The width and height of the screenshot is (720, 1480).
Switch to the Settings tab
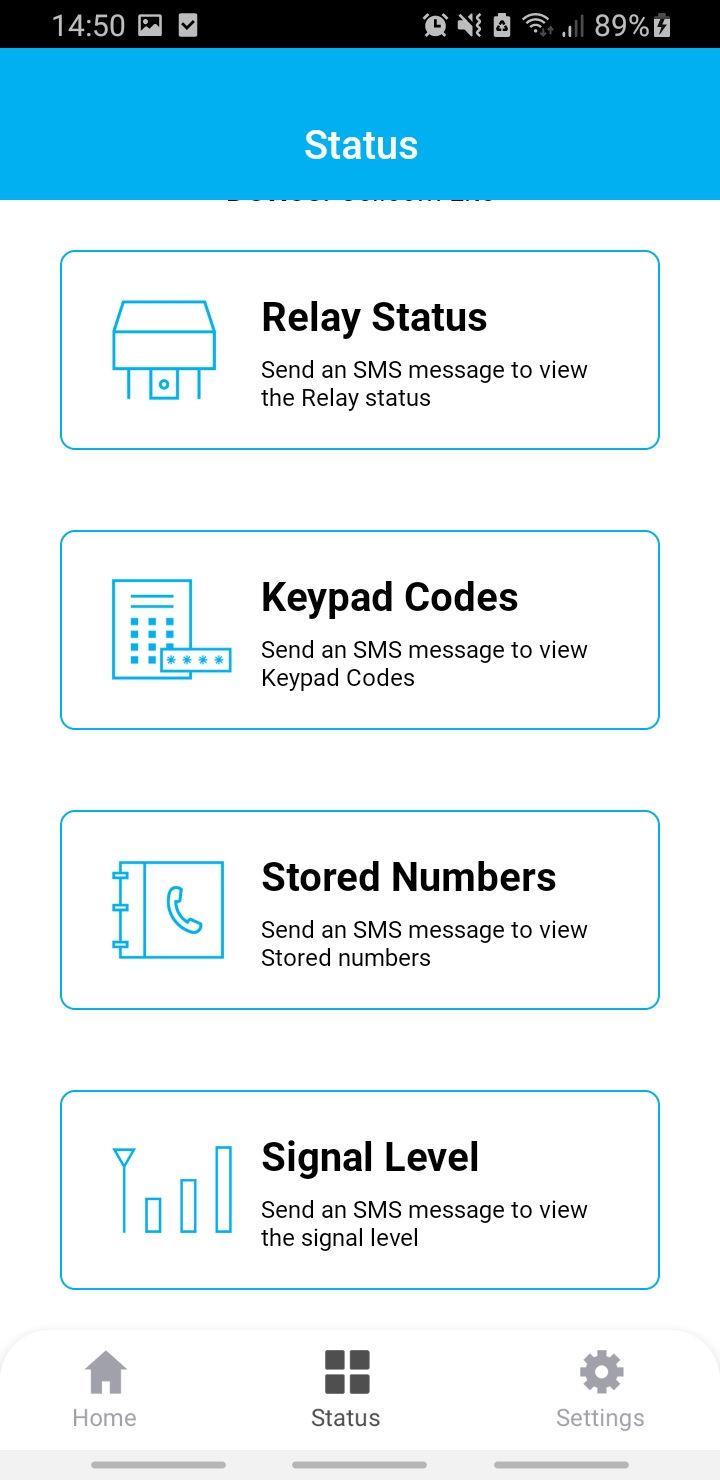coord(600,1389)
